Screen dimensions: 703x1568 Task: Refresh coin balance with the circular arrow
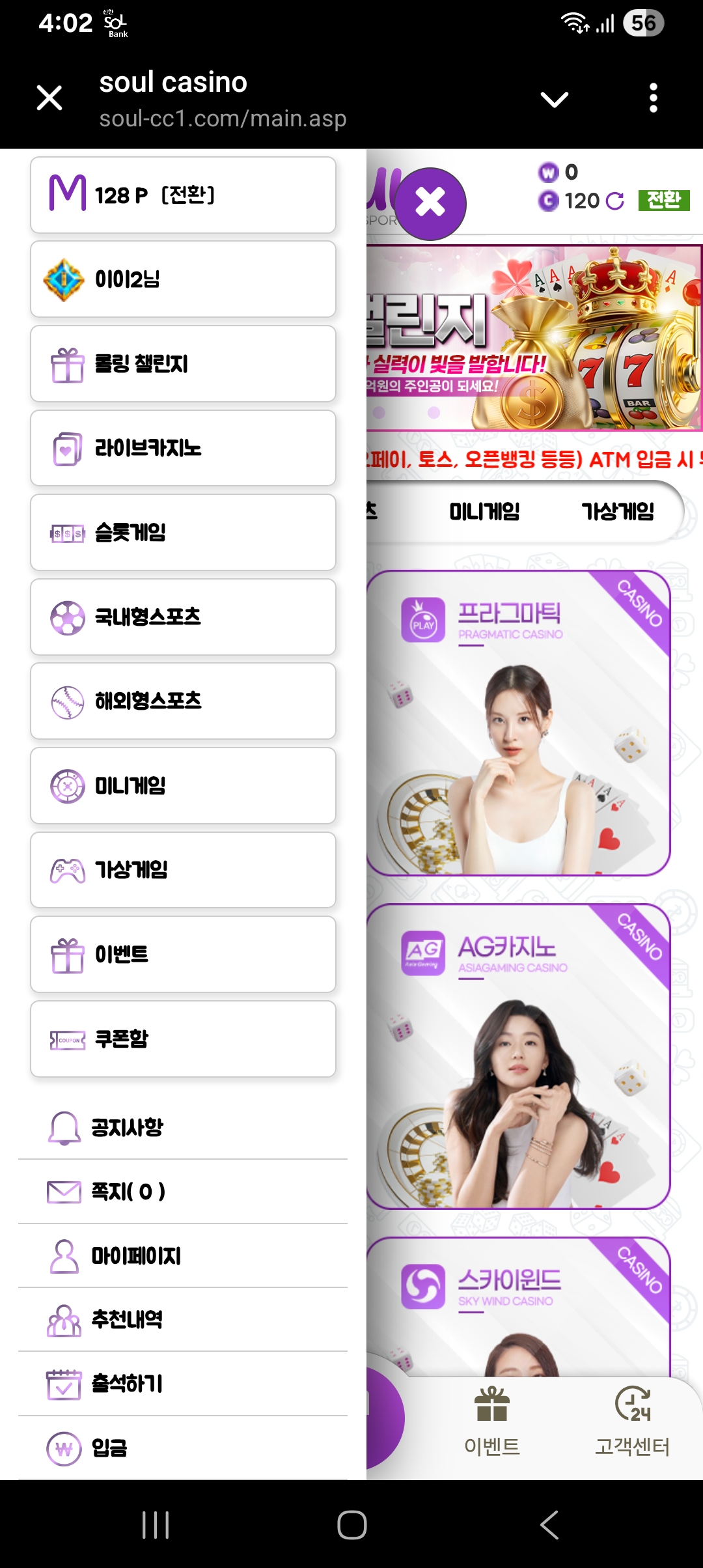pyautogui.click(x=616, y=201)
